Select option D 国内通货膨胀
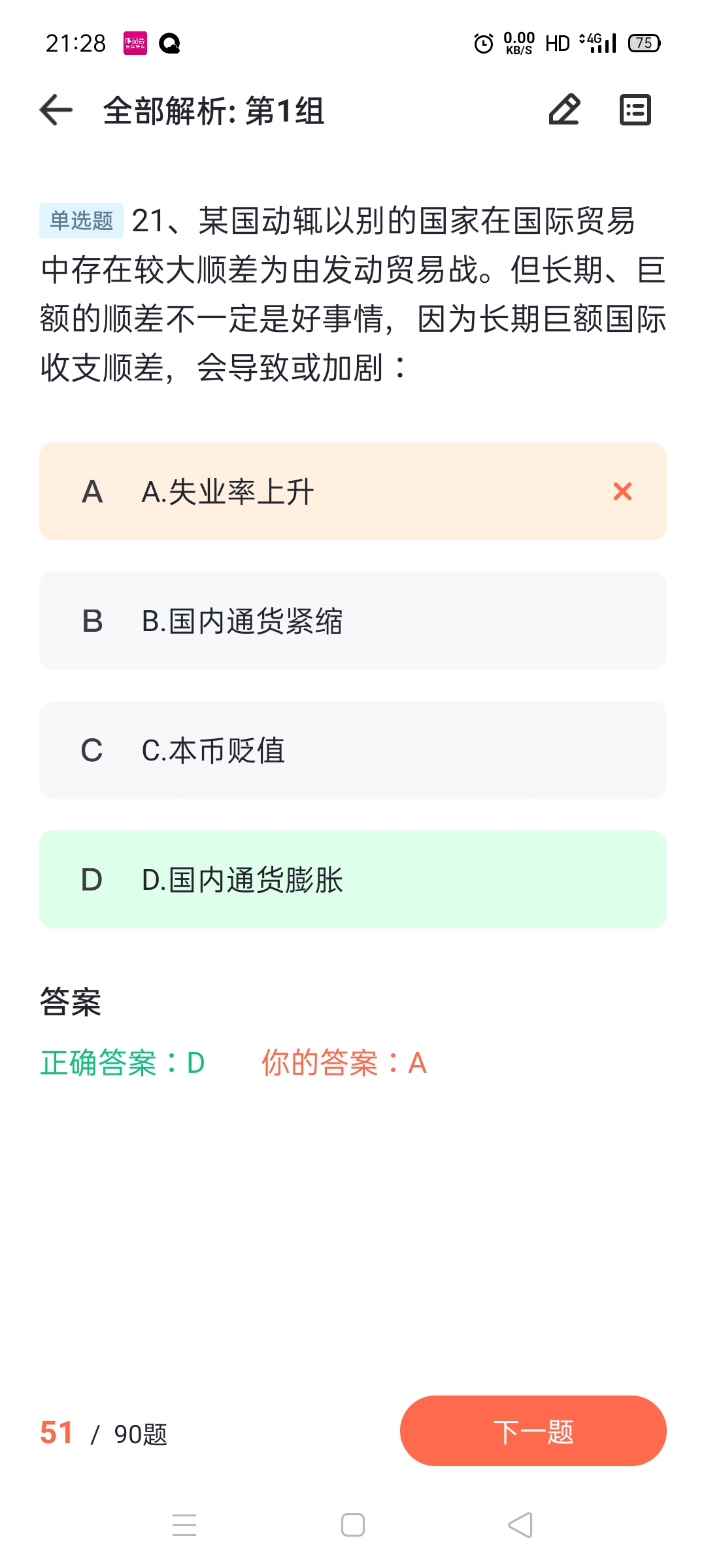 tap(353, 879)
